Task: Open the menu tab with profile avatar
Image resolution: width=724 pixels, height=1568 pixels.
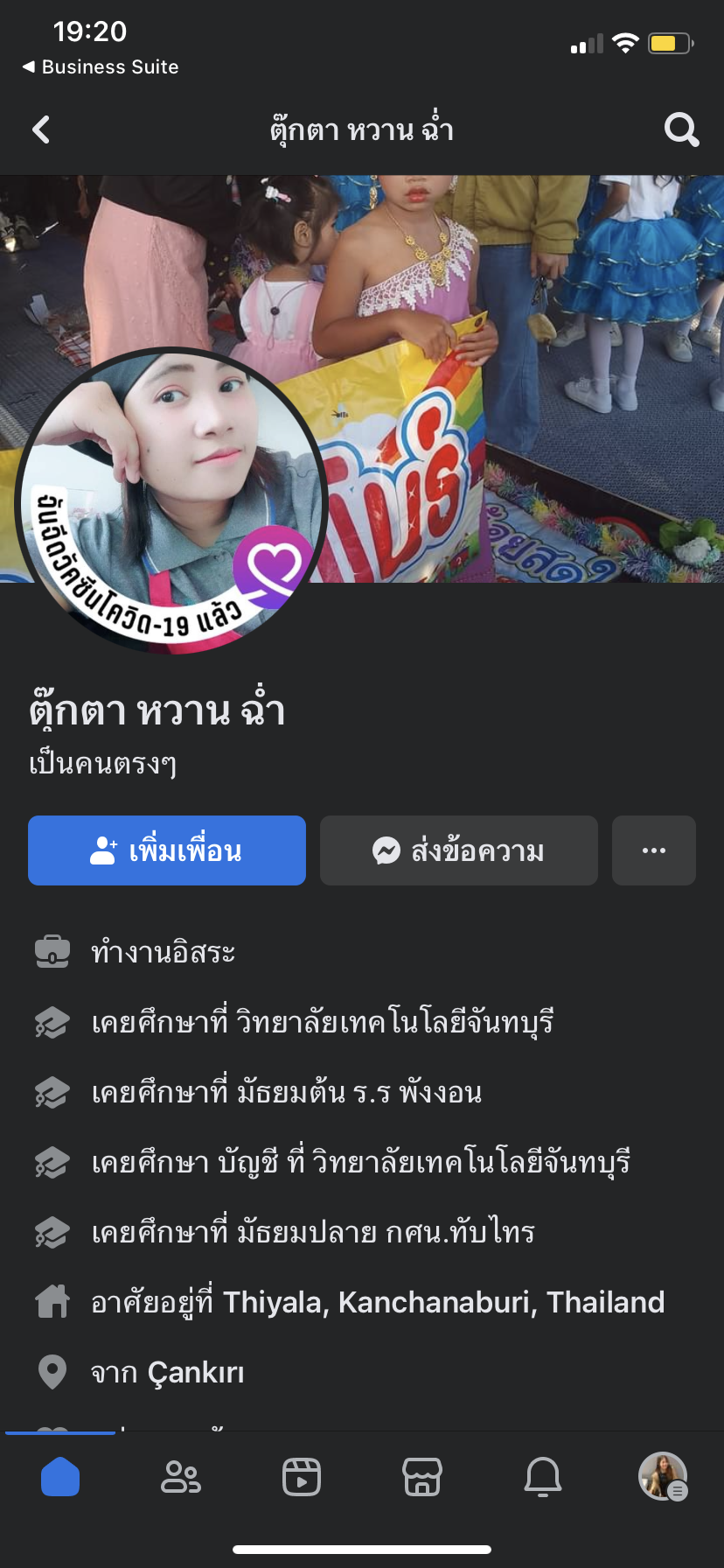Action: point(663,1477)
